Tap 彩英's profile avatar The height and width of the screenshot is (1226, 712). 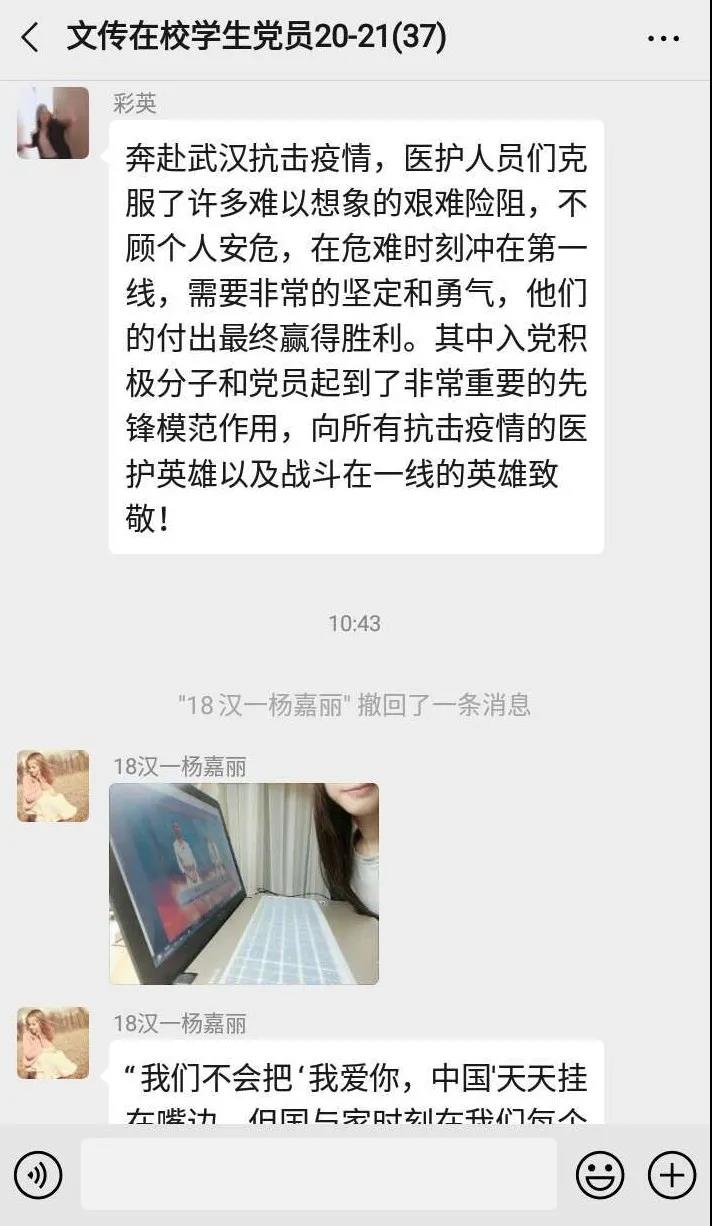click(x=53, y=123)
